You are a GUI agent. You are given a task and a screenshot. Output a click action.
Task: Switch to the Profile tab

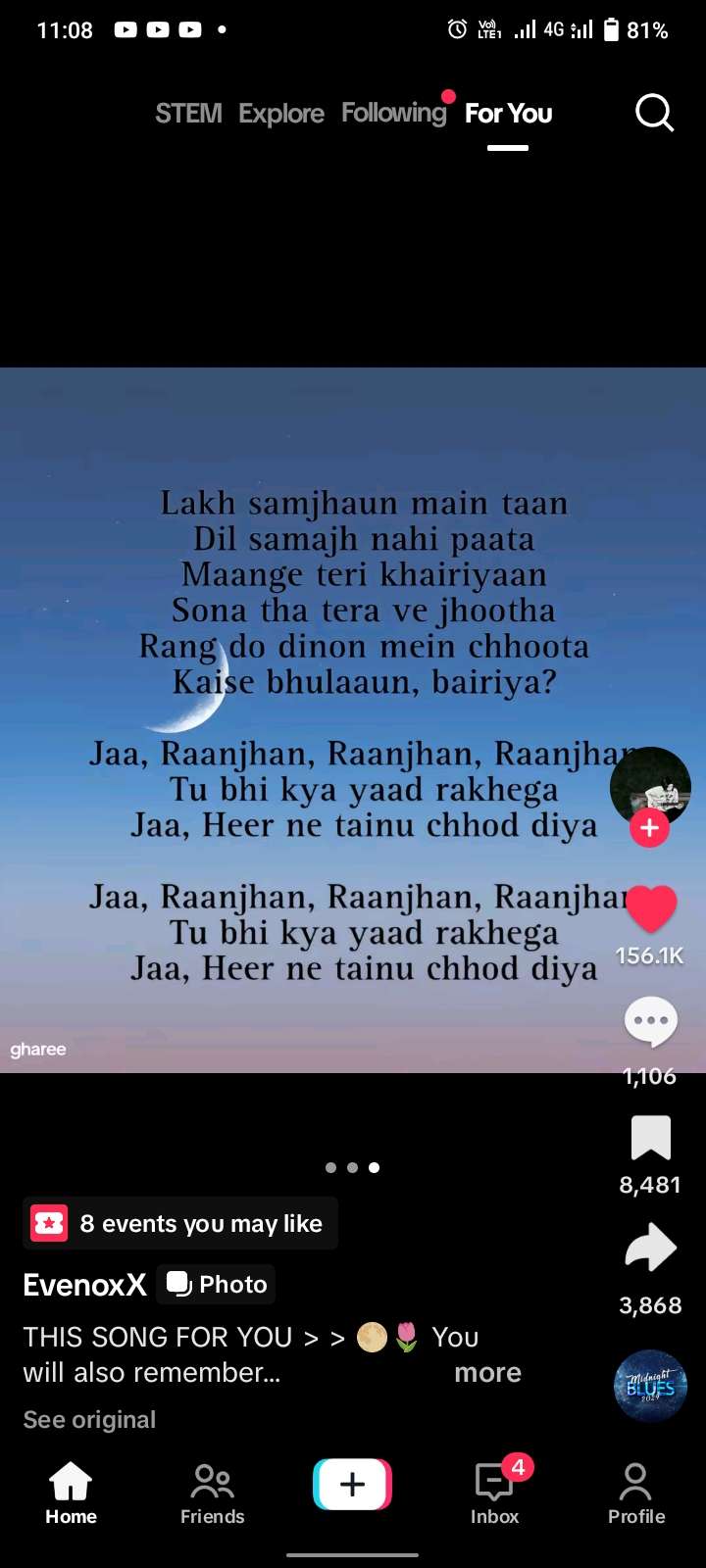635,1494
